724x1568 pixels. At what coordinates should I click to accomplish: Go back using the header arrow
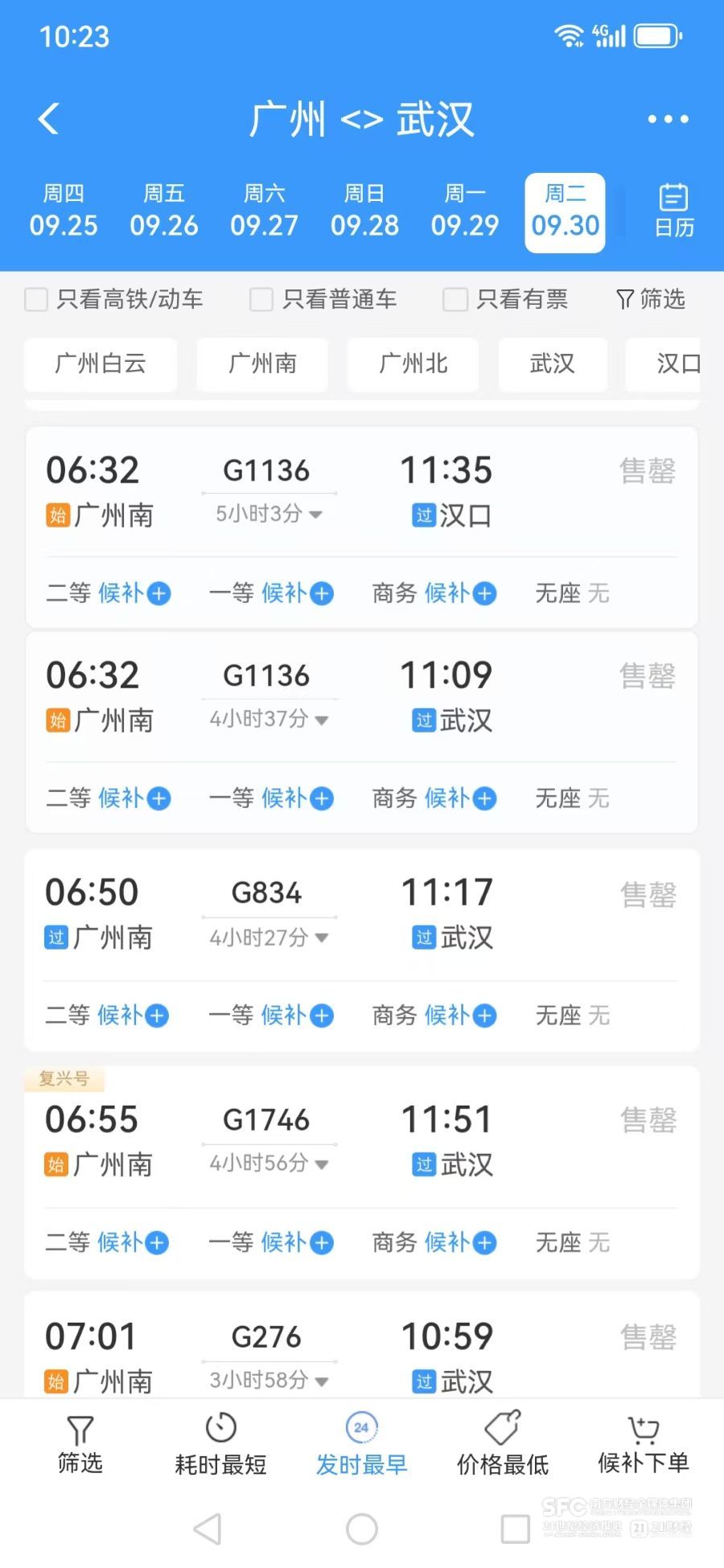point(49,119)
